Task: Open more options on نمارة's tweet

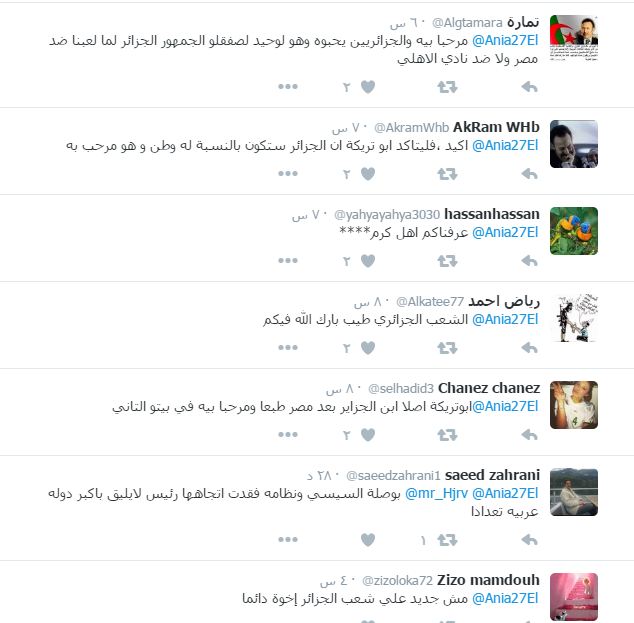Action: click(288, 87)
